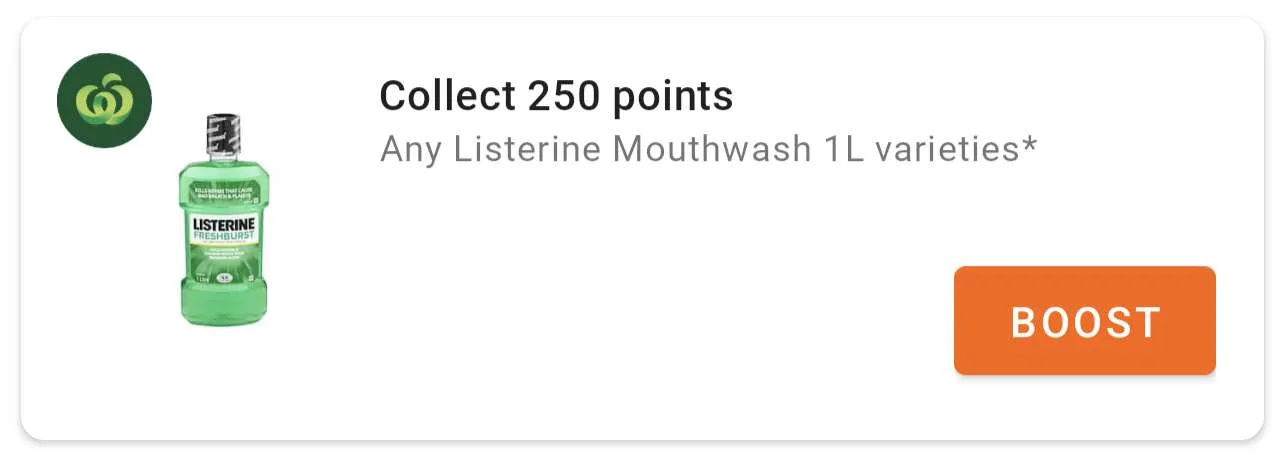
Task: Tap the orange BOOST button
Action: point(1084,322)
